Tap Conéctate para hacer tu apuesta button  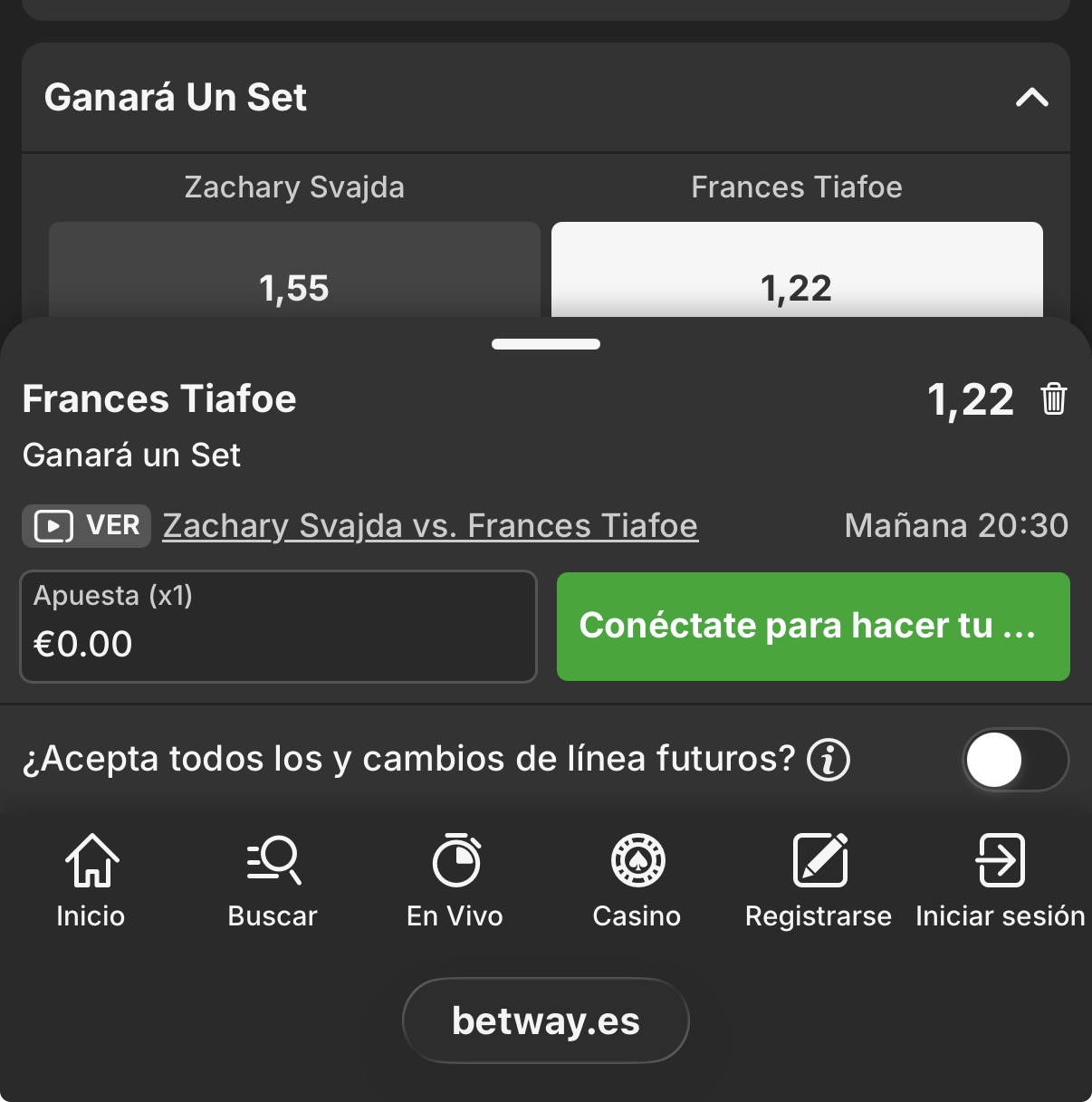pyautogui.click(x=812, y=627)
